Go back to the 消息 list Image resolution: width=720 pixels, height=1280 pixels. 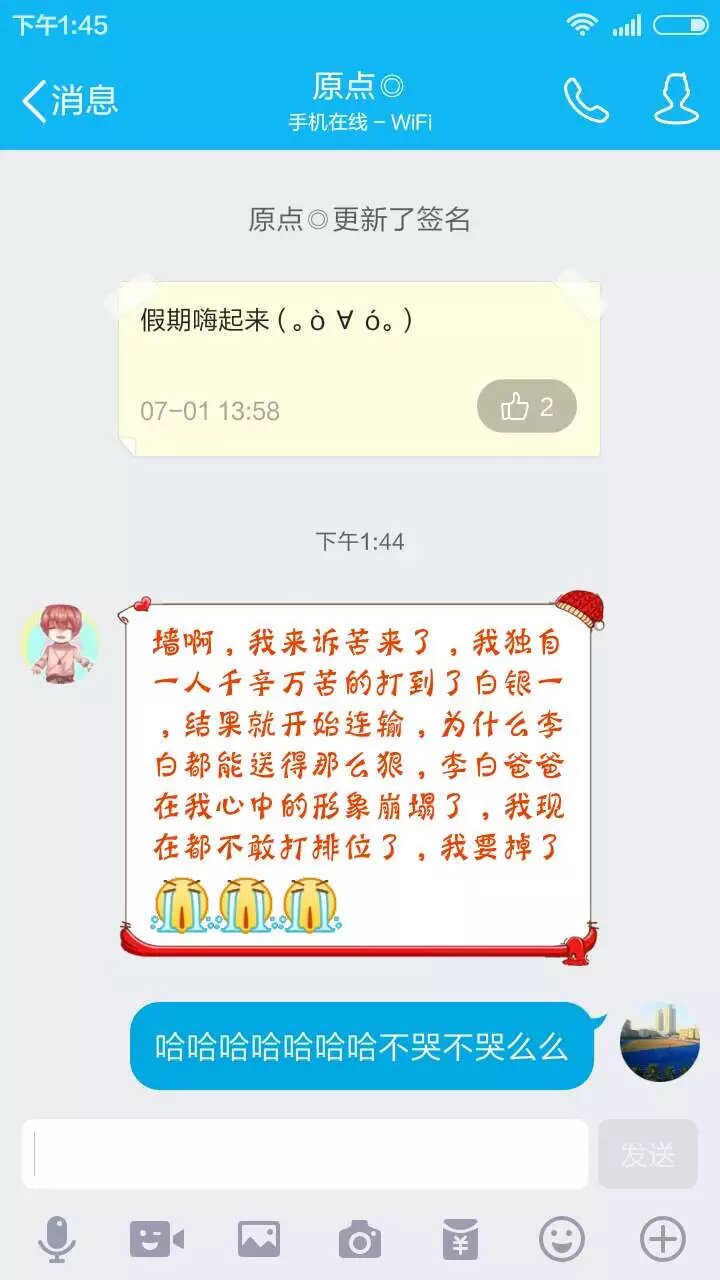point(70,100)
